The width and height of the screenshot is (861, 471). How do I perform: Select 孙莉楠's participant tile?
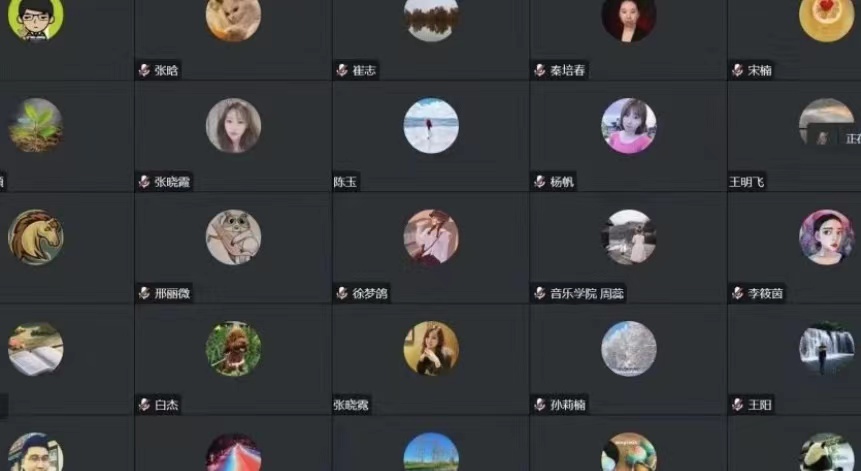click(x=628, y=358)
